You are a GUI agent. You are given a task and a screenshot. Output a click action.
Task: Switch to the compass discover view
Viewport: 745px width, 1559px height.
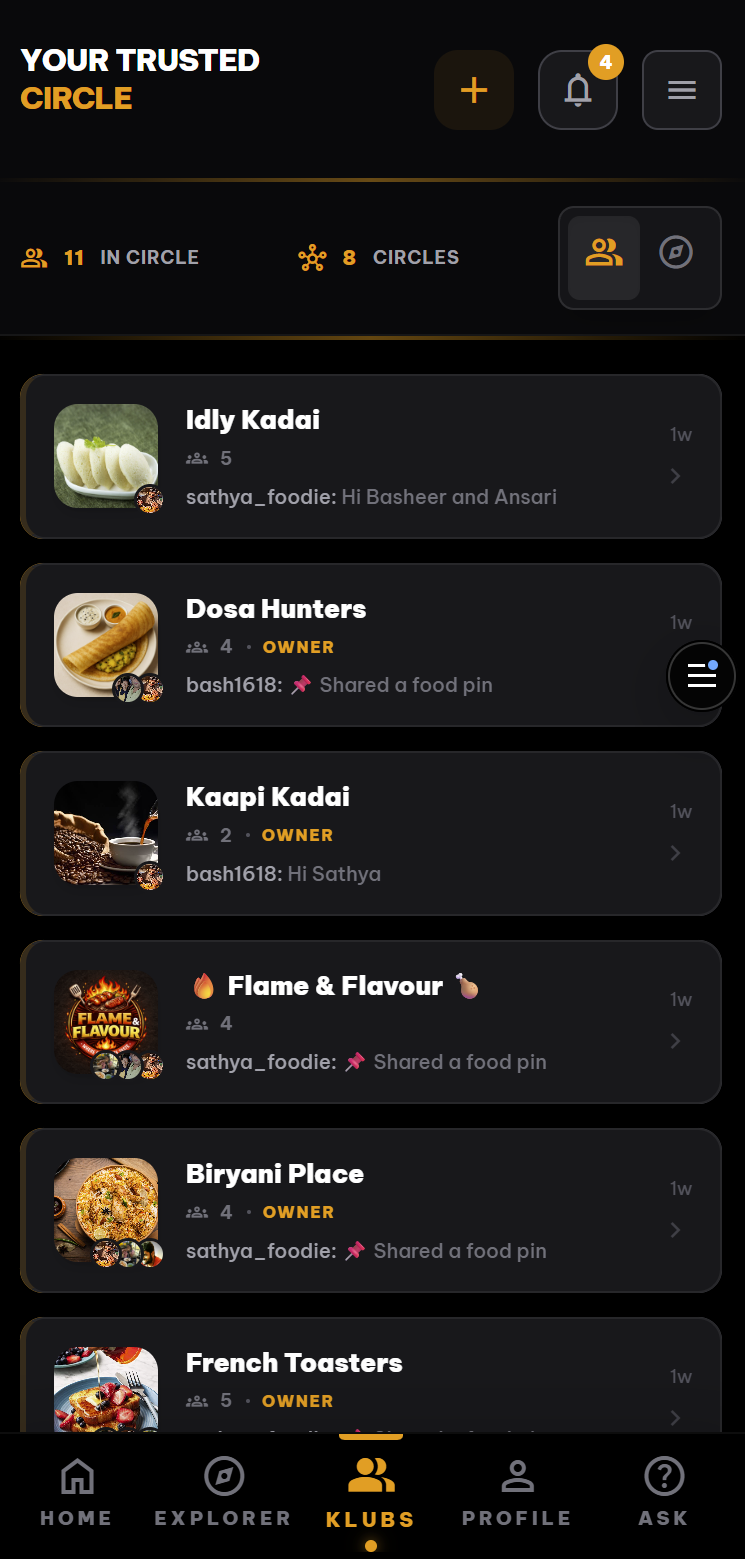click(x=677, y=253)
